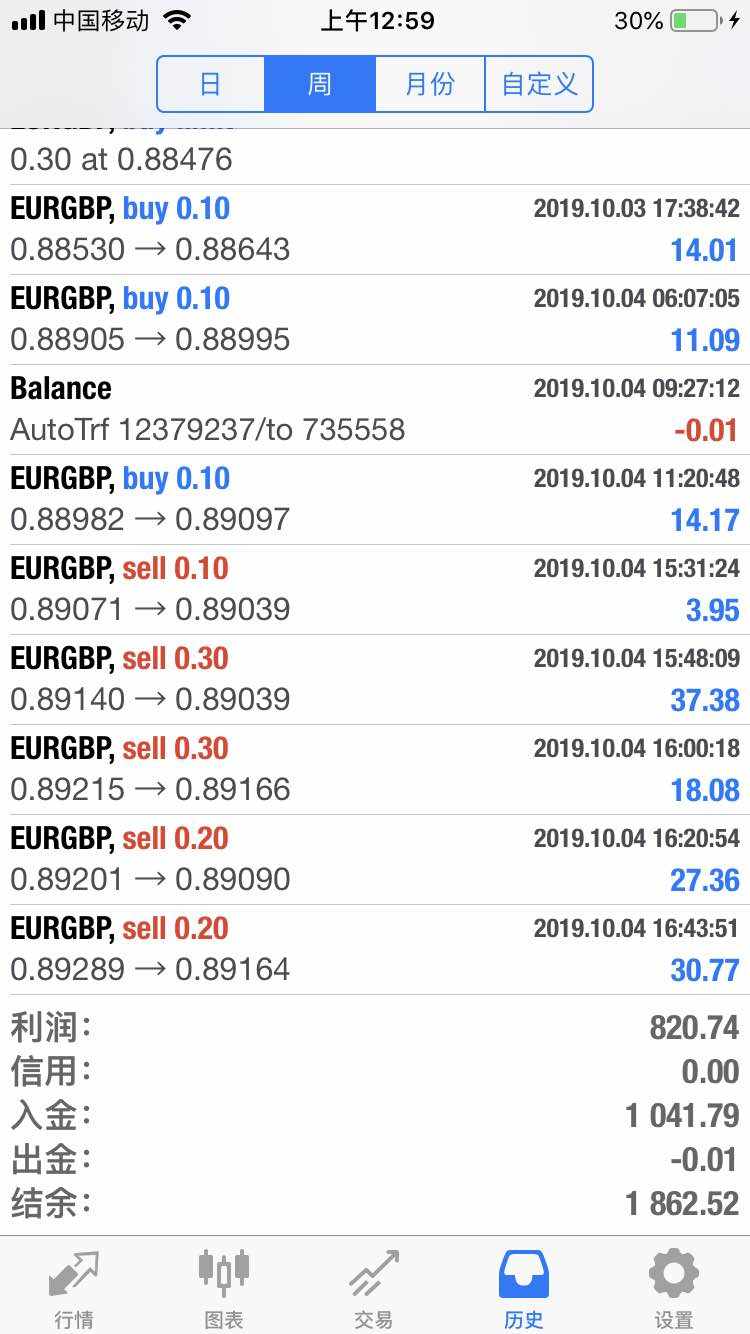This screenshot has height=1334, width=750.
Task: Select the 周 (week) period
Action: [x=320, y=84]
